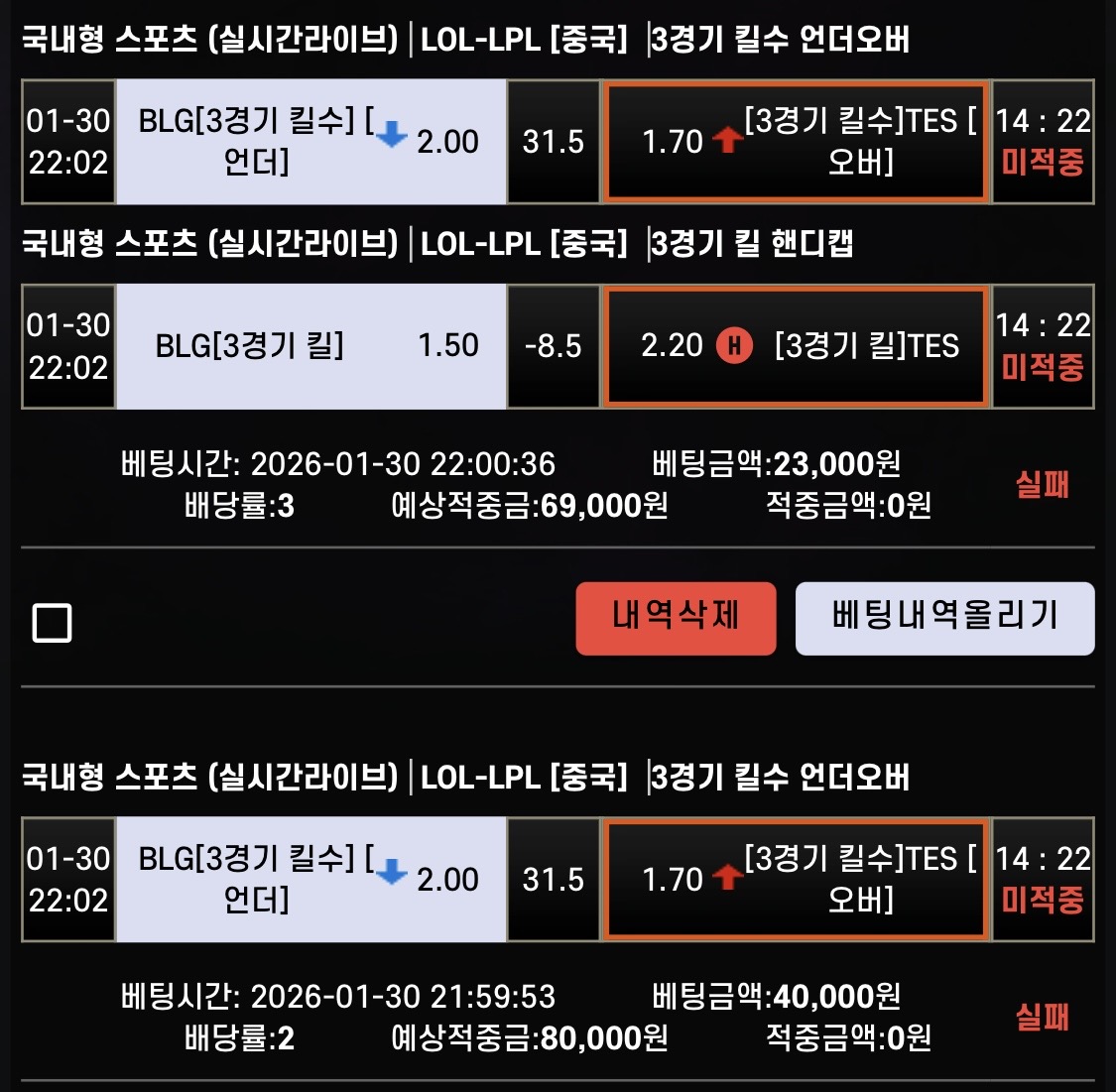This screenshot has width=1116, height=1092.
Task: Tick the bet record selection checkbox
Action: [53, 624]
